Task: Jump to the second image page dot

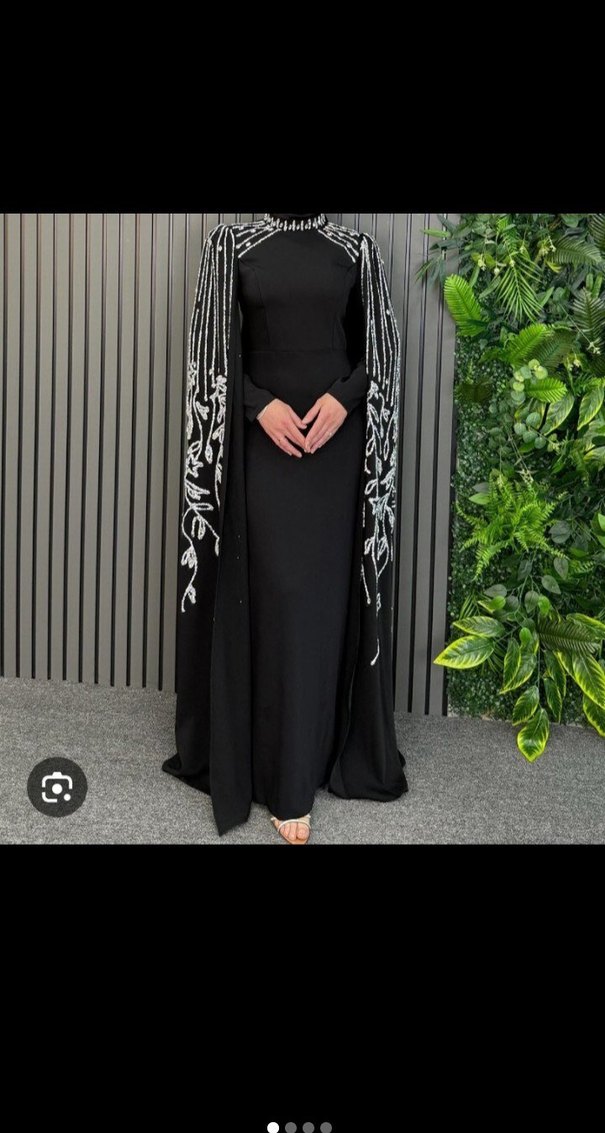Action: click(290, 1127)
